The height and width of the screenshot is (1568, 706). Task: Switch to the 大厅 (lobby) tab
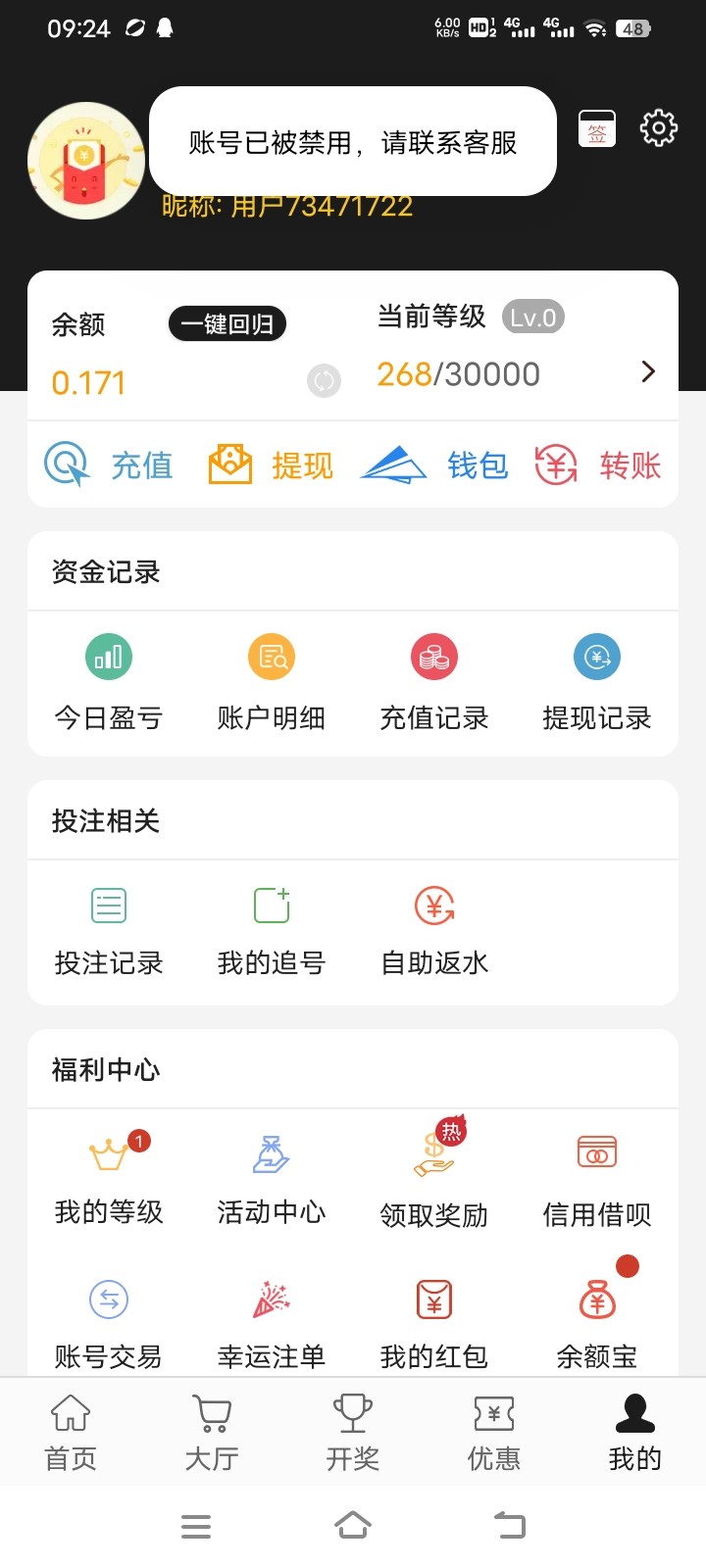[x=211, y=1433]
